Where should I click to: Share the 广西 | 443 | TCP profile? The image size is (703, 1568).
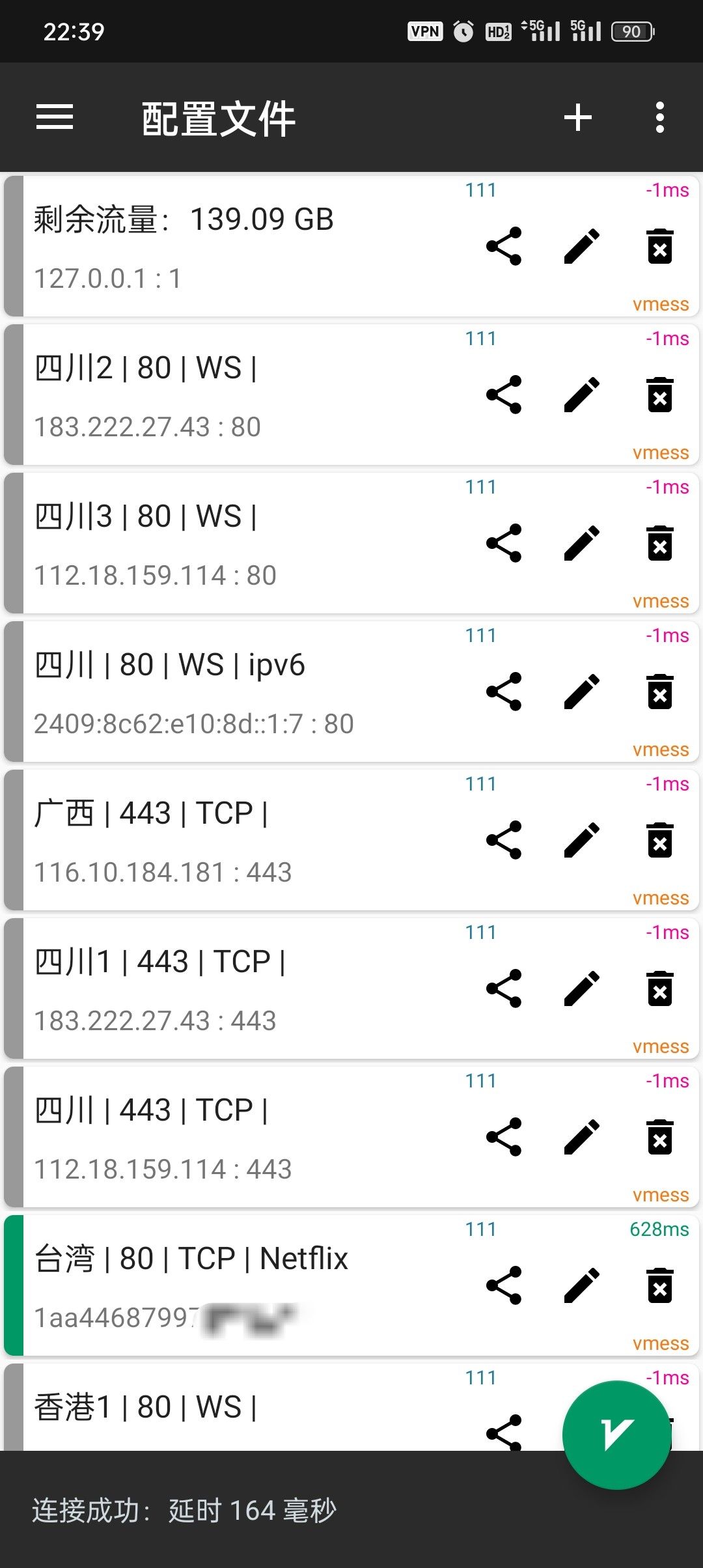504,841
